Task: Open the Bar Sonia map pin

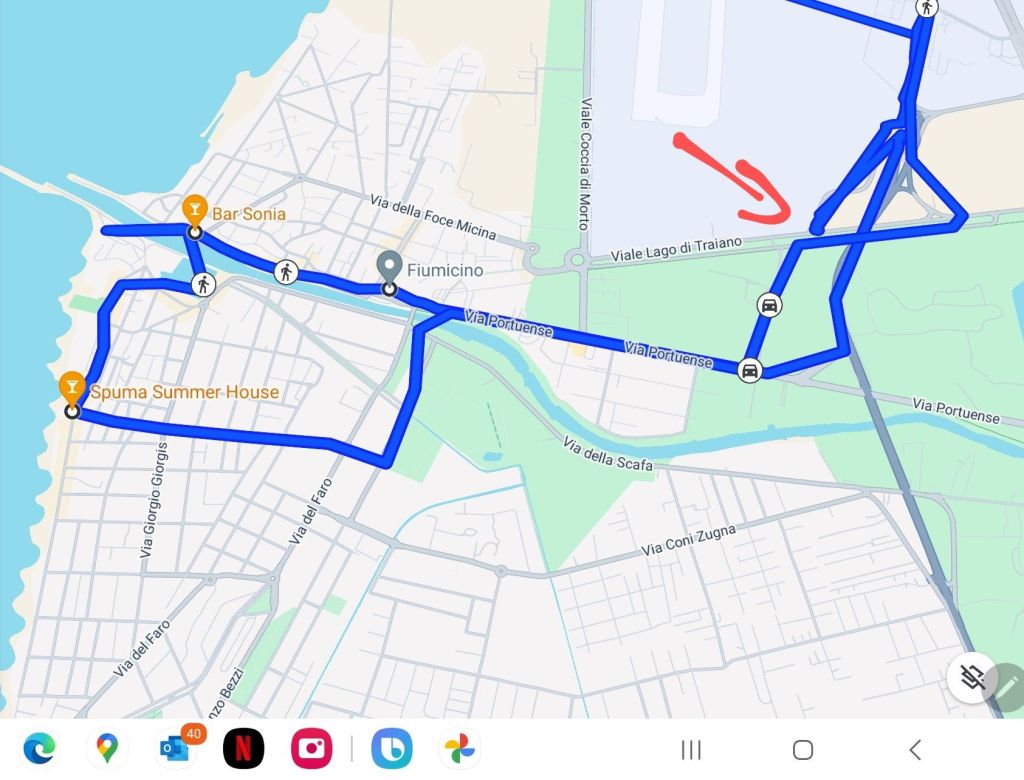Action: click(x=195, y=212)
